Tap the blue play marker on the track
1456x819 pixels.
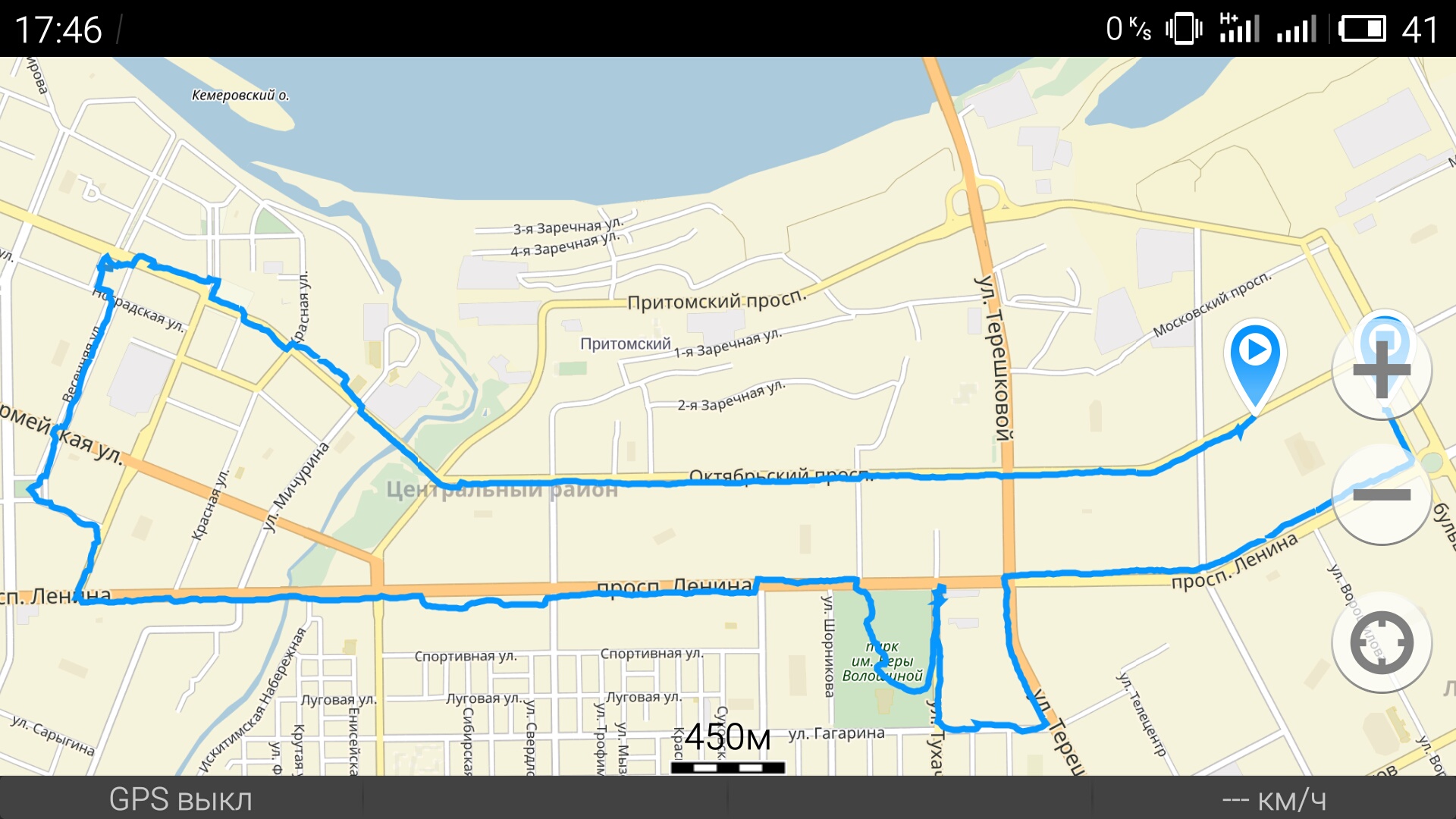(x=1255, y=356)
